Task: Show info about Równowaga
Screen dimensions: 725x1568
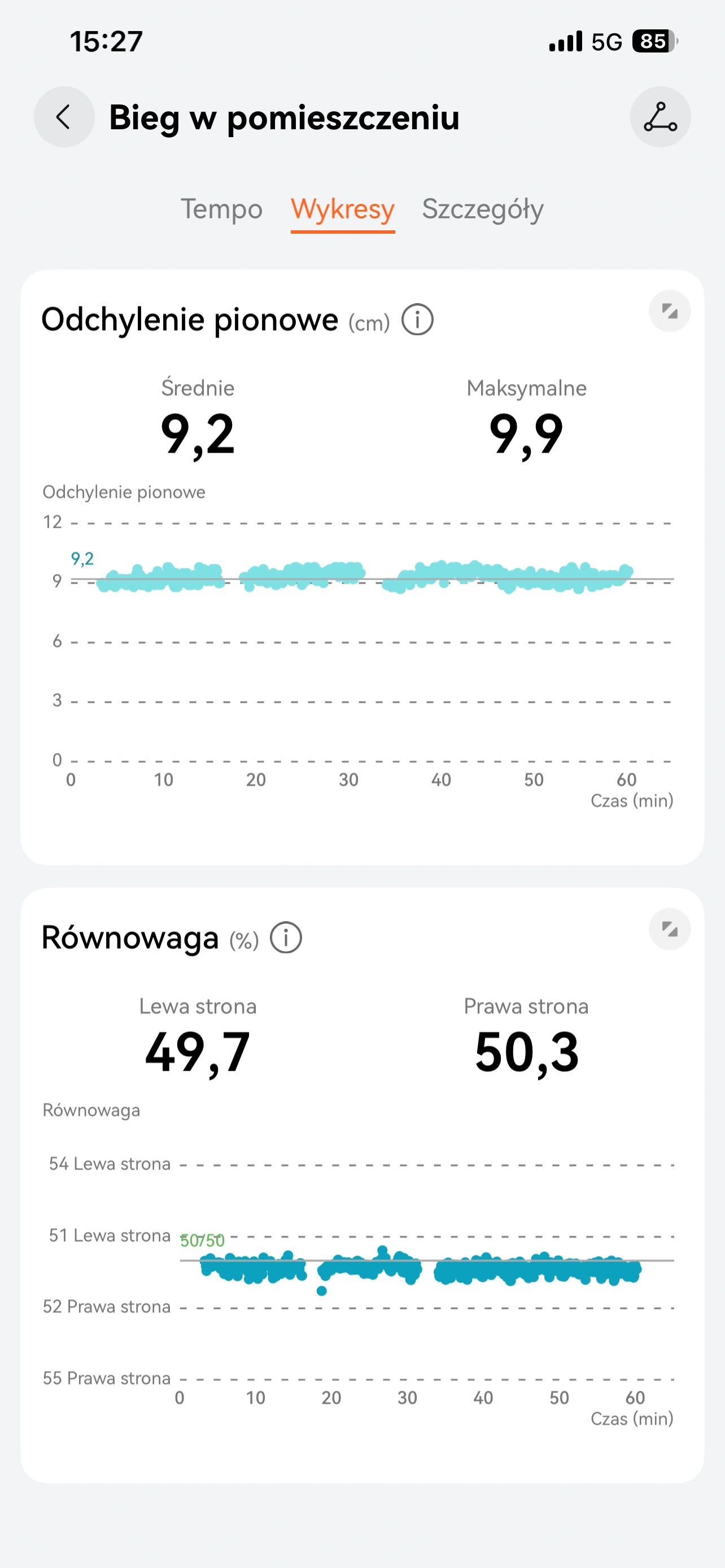Action: coord(286,938)
